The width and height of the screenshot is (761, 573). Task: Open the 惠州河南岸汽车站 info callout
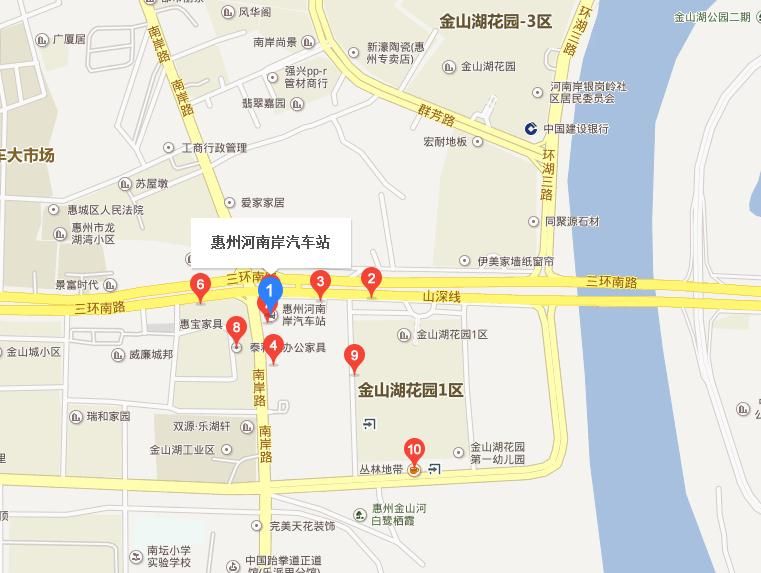tap(271, 243)
